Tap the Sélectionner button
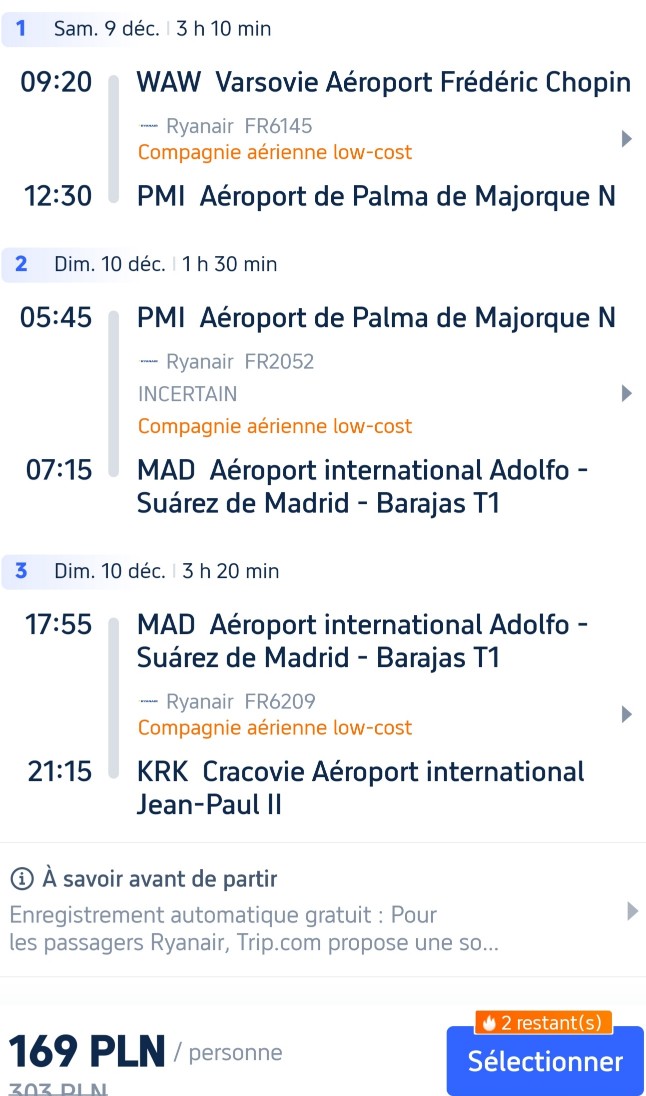This screenshot has height=1096, width=646. (545, 1061)
